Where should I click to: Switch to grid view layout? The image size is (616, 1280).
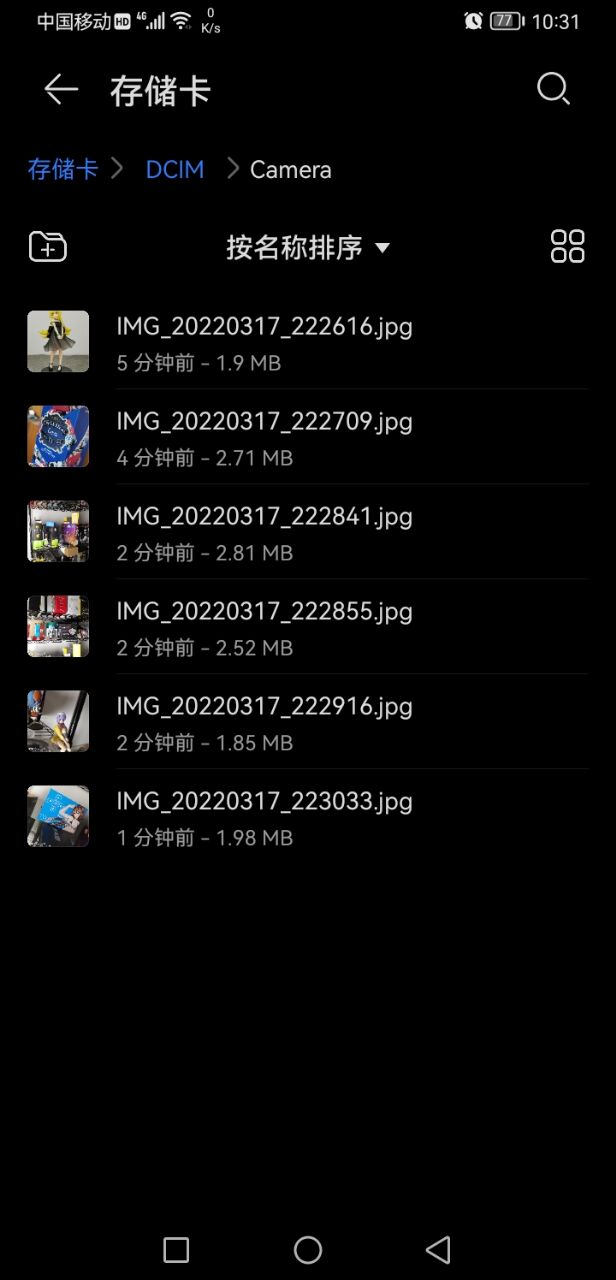click(567, 246)
